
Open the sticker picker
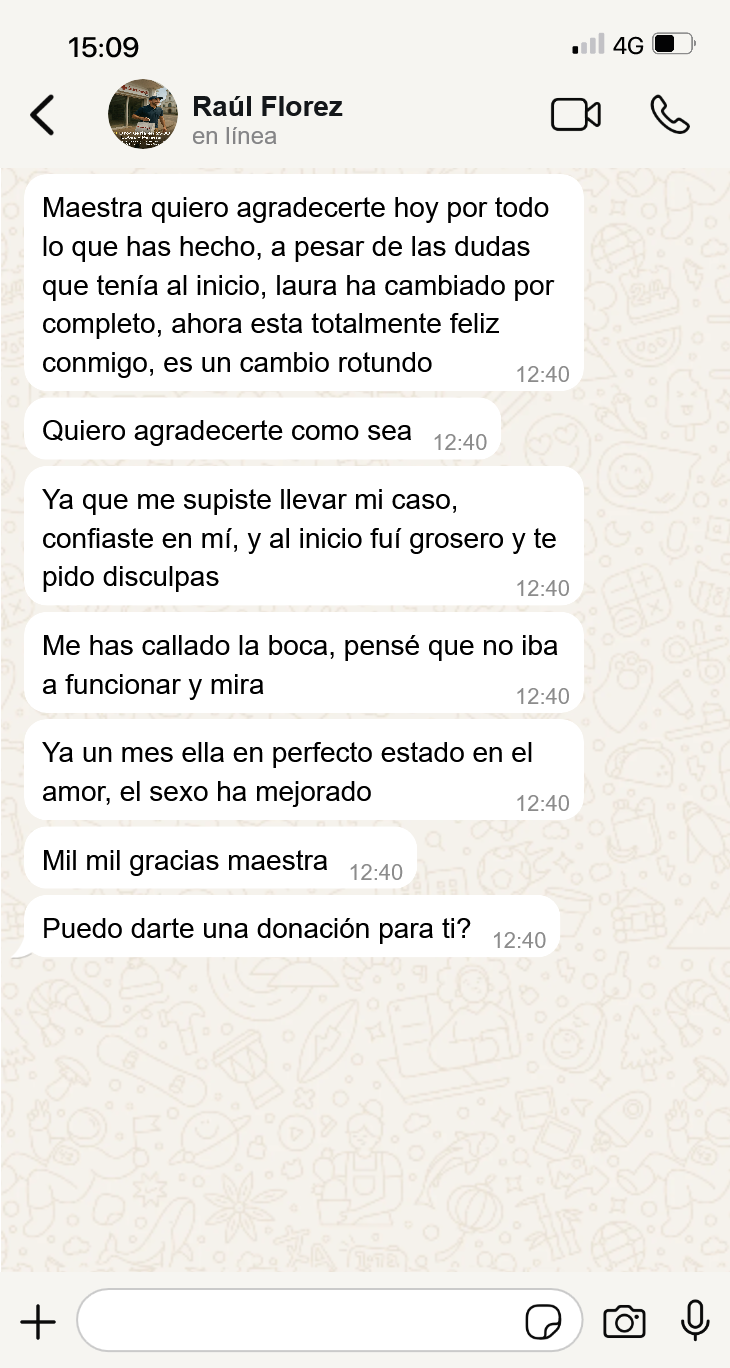(543, 1322)
